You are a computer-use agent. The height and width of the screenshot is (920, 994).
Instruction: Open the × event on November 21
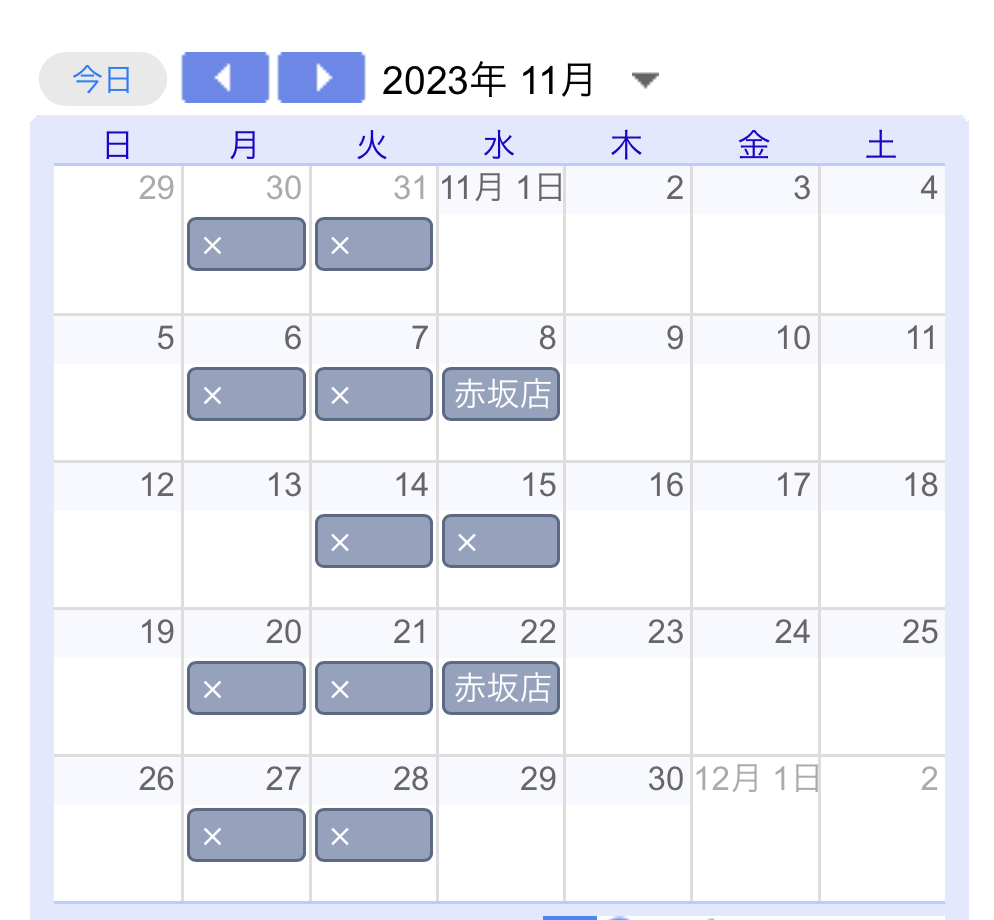click(374, 688)
